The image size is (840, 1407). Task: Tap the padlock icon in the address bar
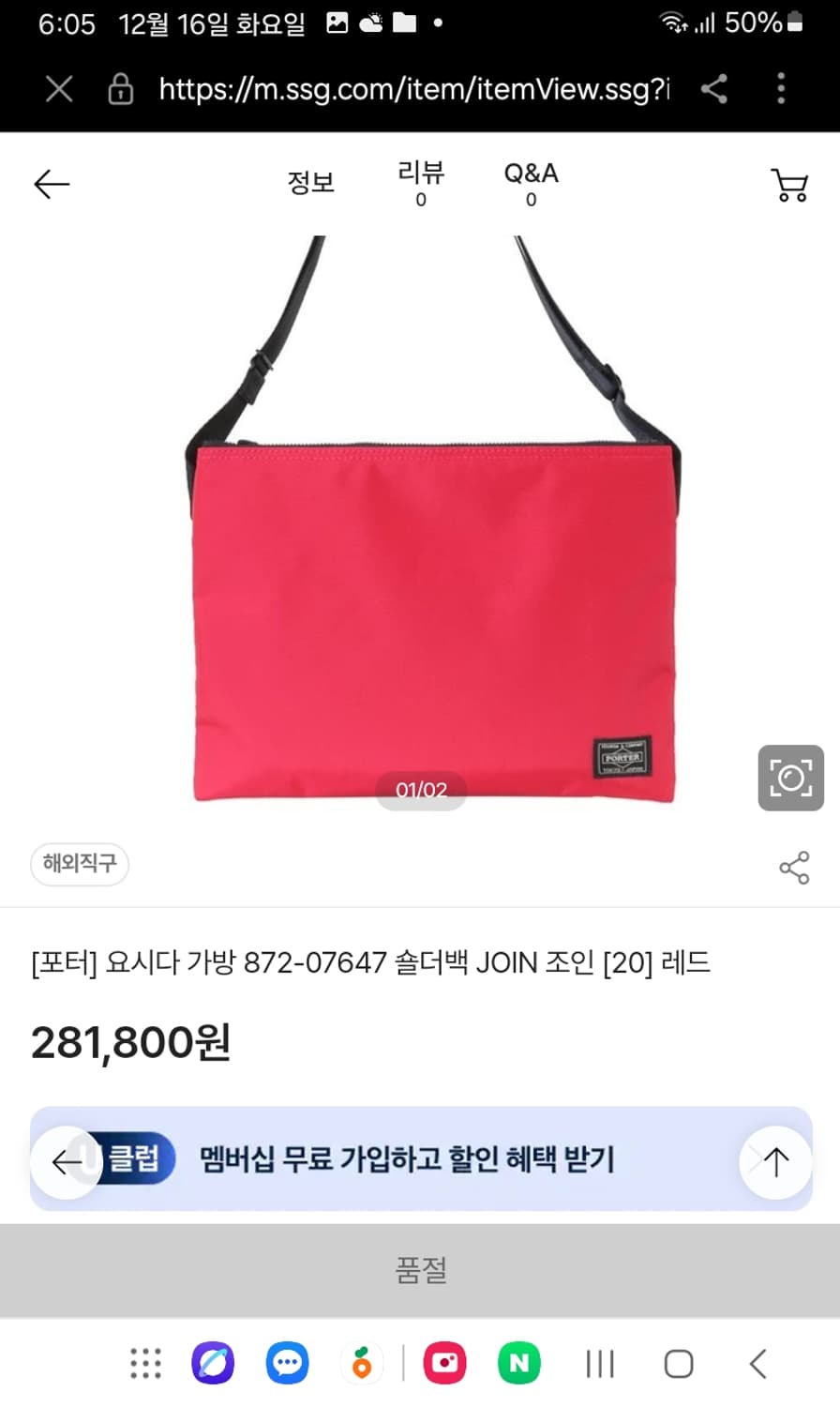pos(118,89)
